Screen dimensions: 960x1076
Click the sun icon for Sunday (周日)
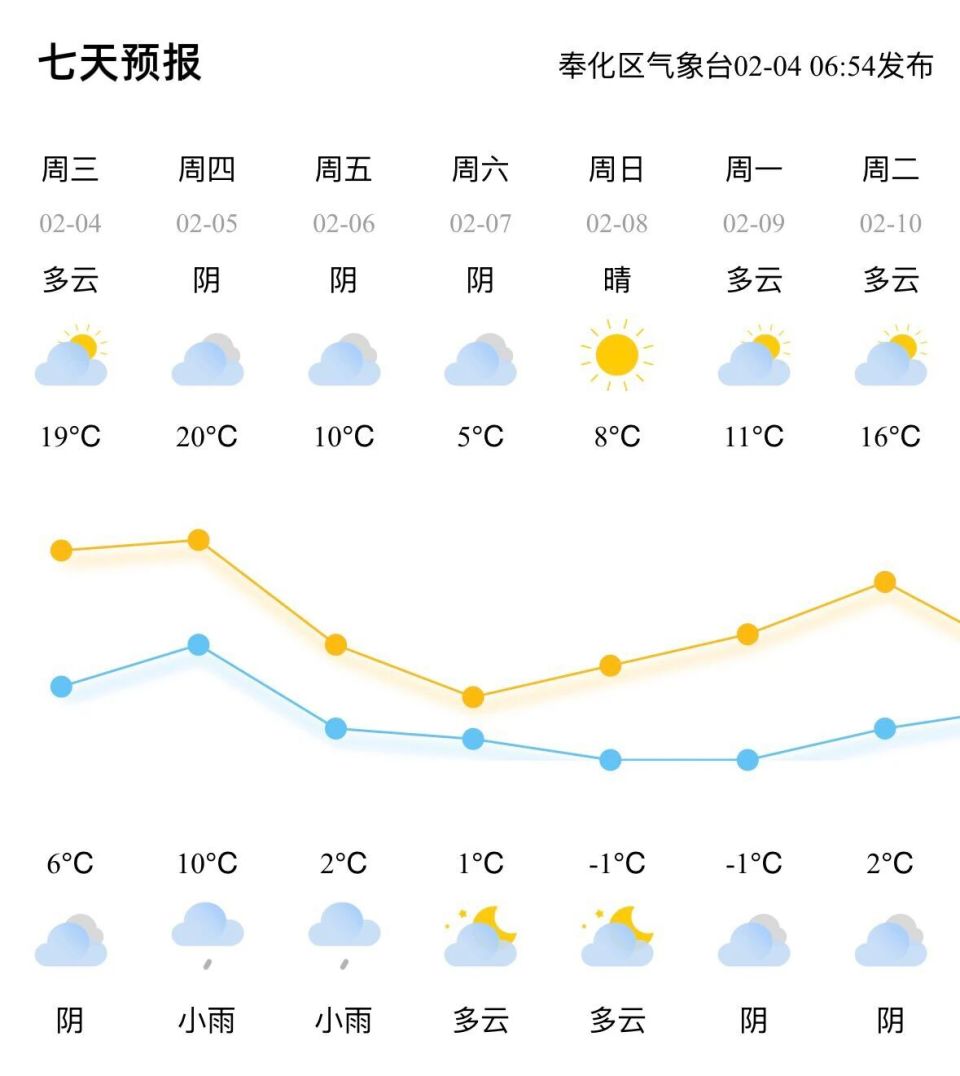point(617,357)
